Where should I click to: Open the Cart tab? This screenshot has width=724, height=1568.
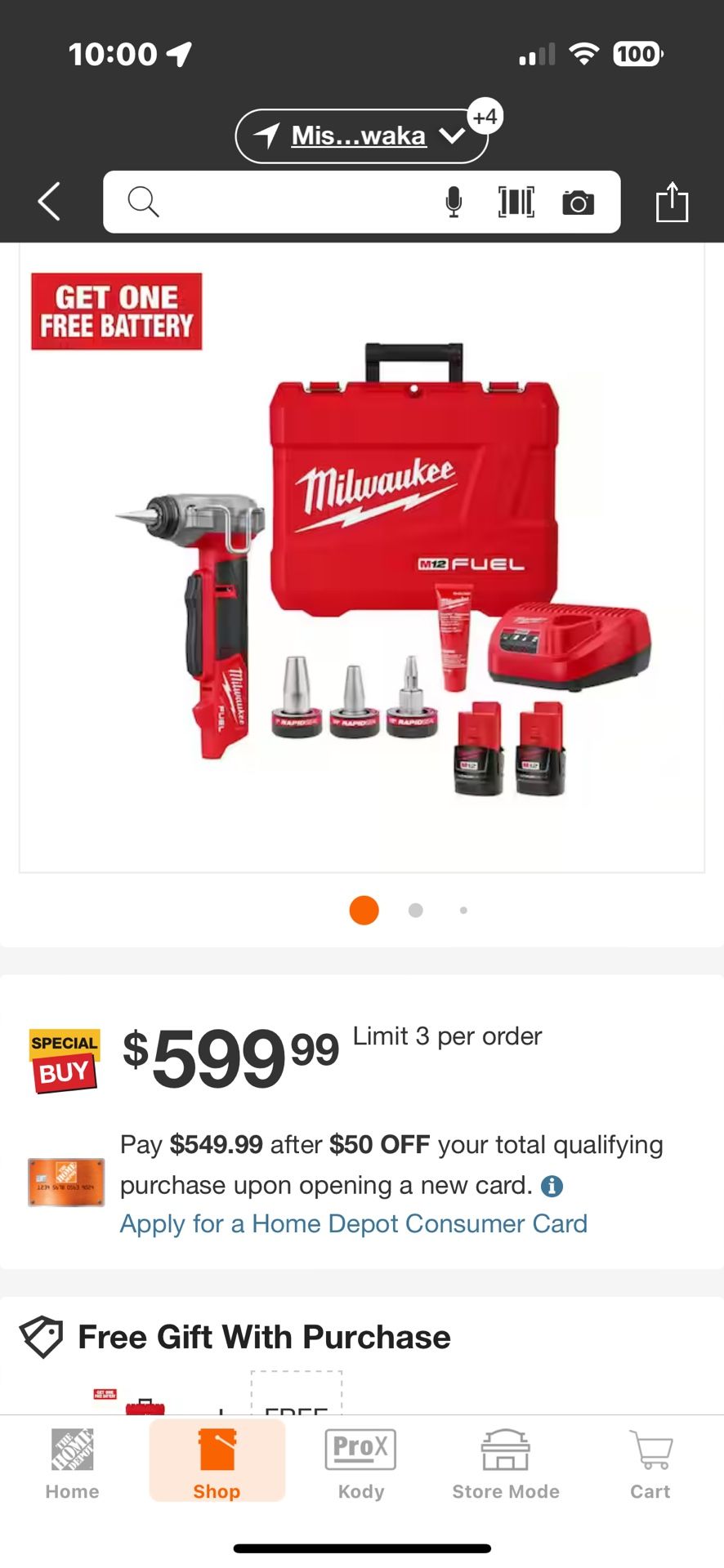point(650,1464)
